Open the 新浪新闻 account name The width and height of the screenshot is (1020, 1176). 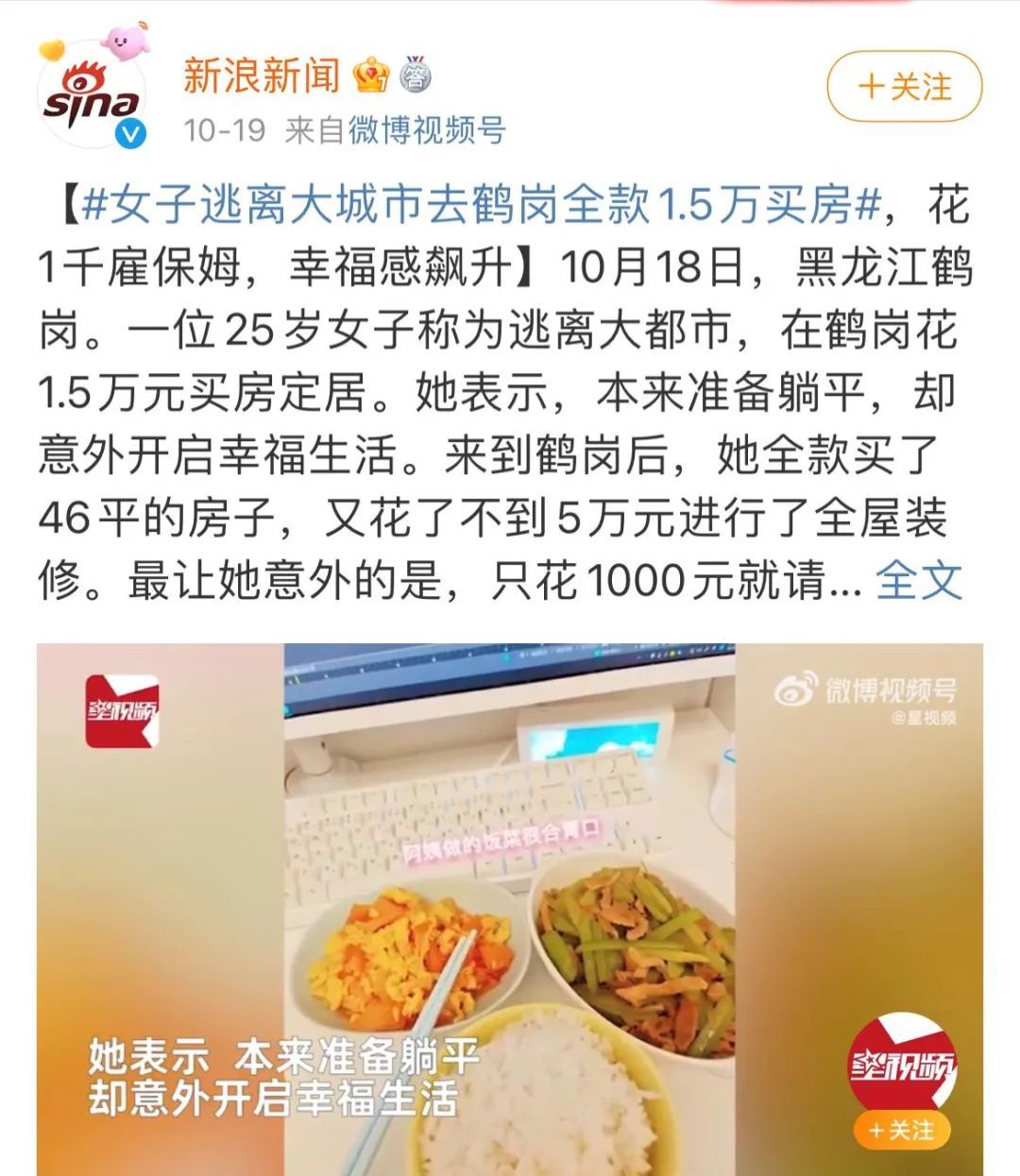[262, 75]
